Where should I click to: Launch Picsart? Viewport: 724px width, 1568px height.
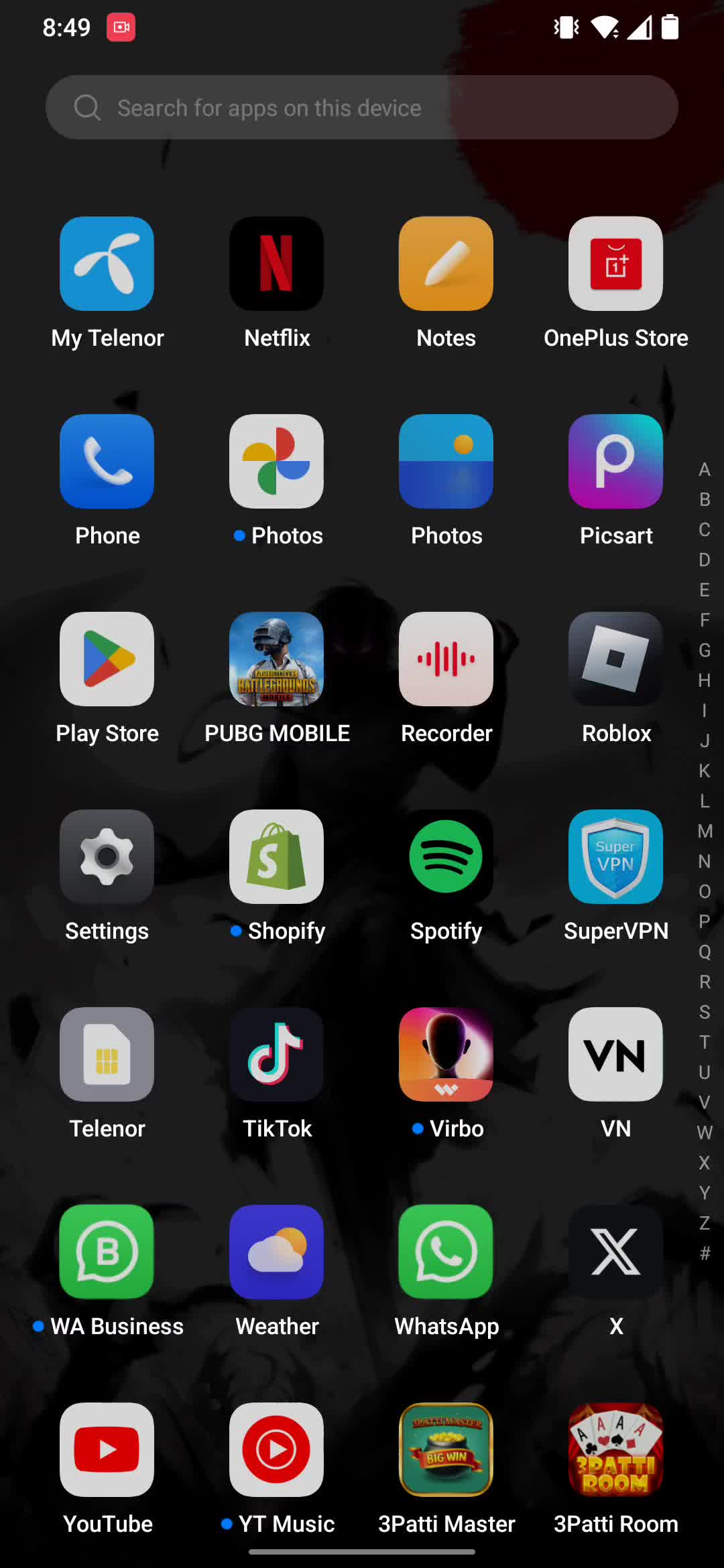(615, 462)
